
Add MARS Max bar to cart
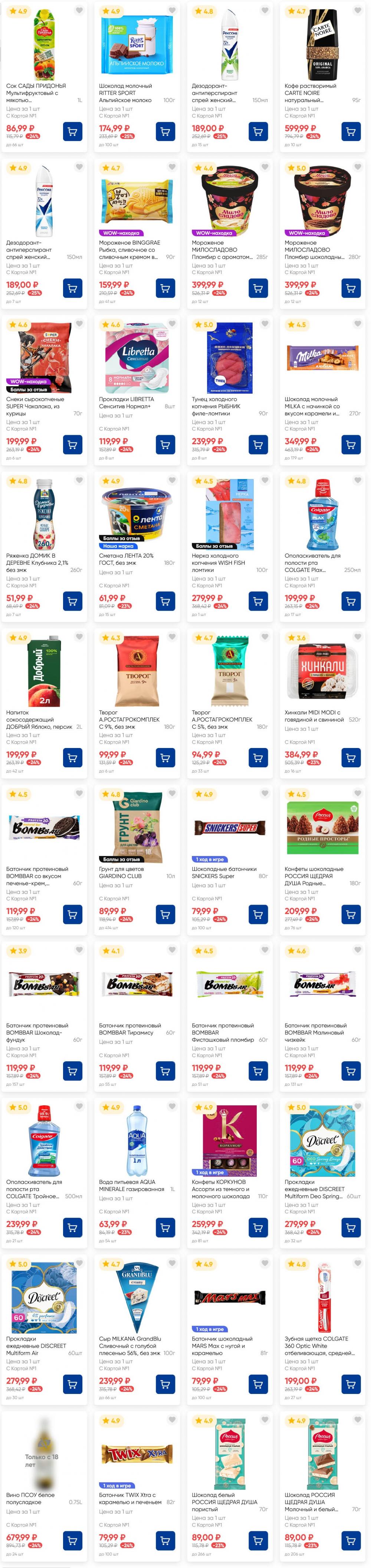pos(258,1384)
